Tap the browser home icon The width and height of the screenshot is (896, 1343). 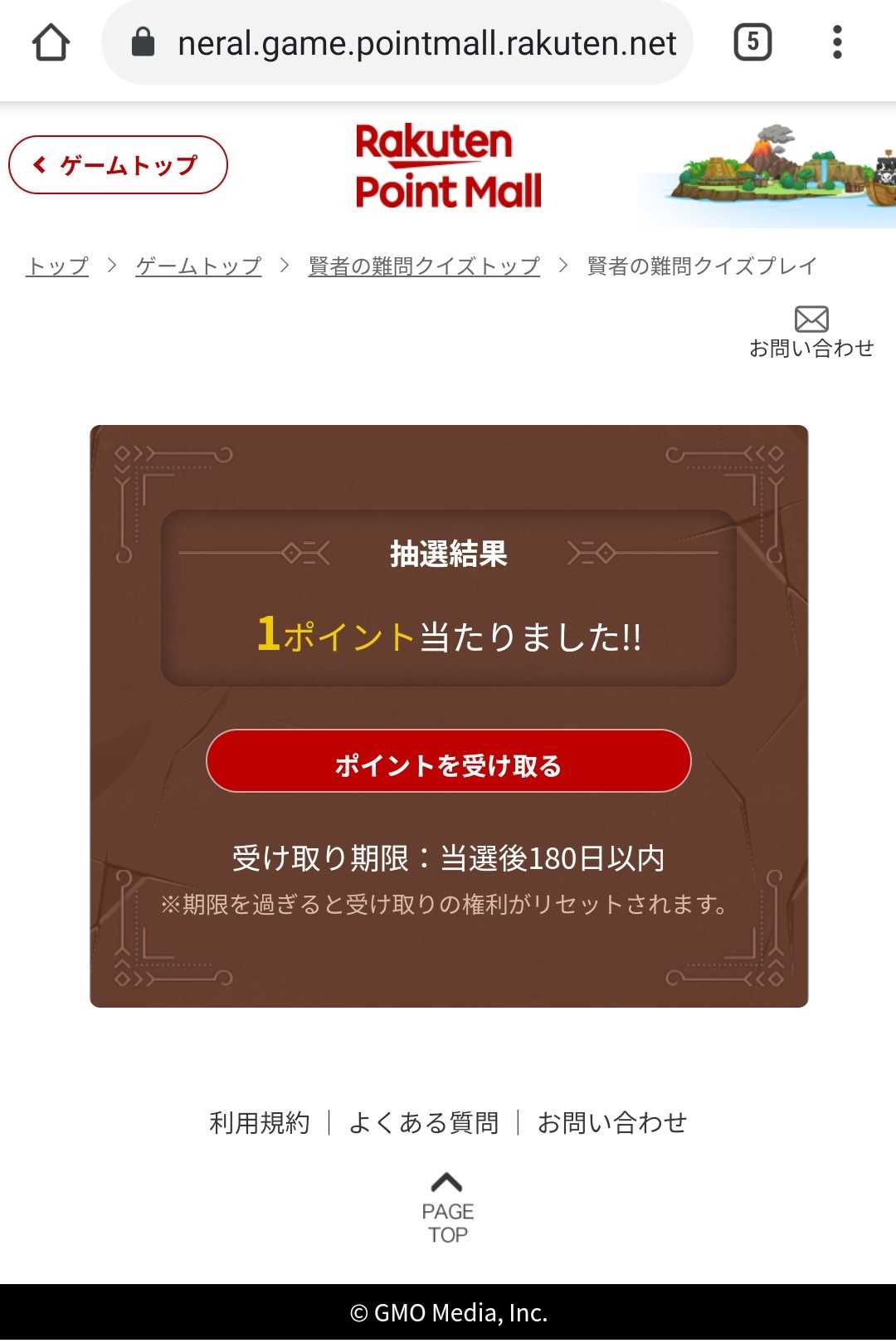(x=51, y=42)
